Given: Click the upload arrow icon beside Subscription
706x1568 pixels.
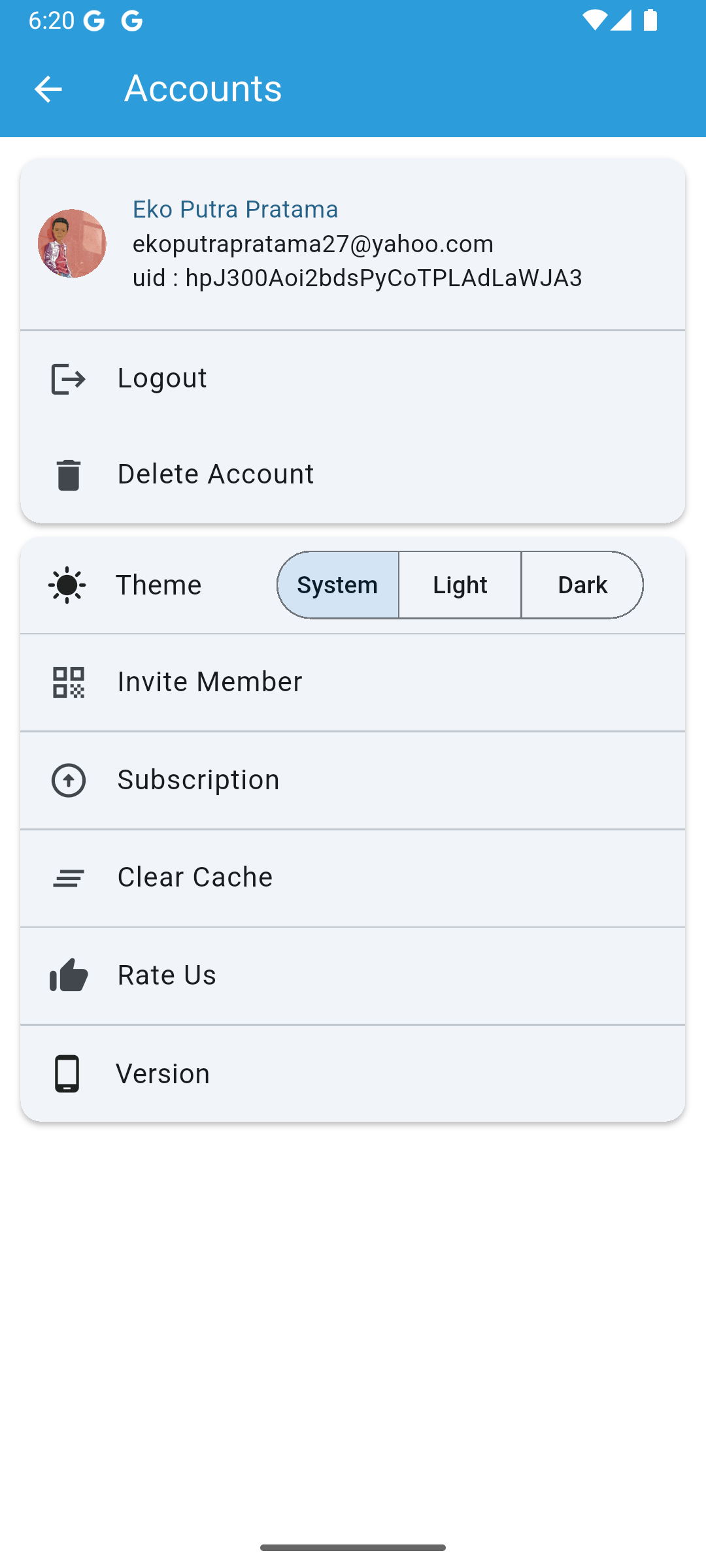Looking at the screenshot, I should pos(67,779).
